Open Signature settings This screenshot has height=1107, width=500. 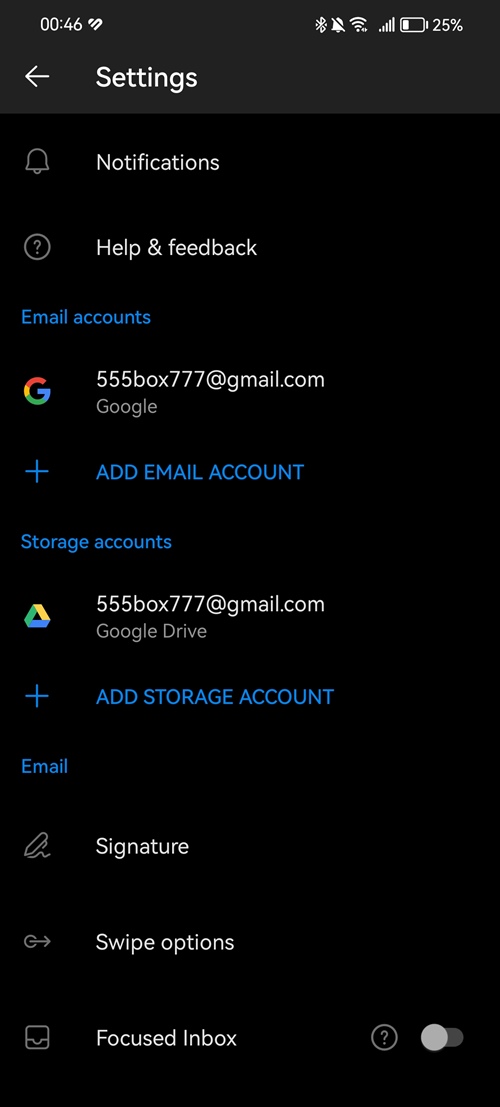click(x=250, y=846)
